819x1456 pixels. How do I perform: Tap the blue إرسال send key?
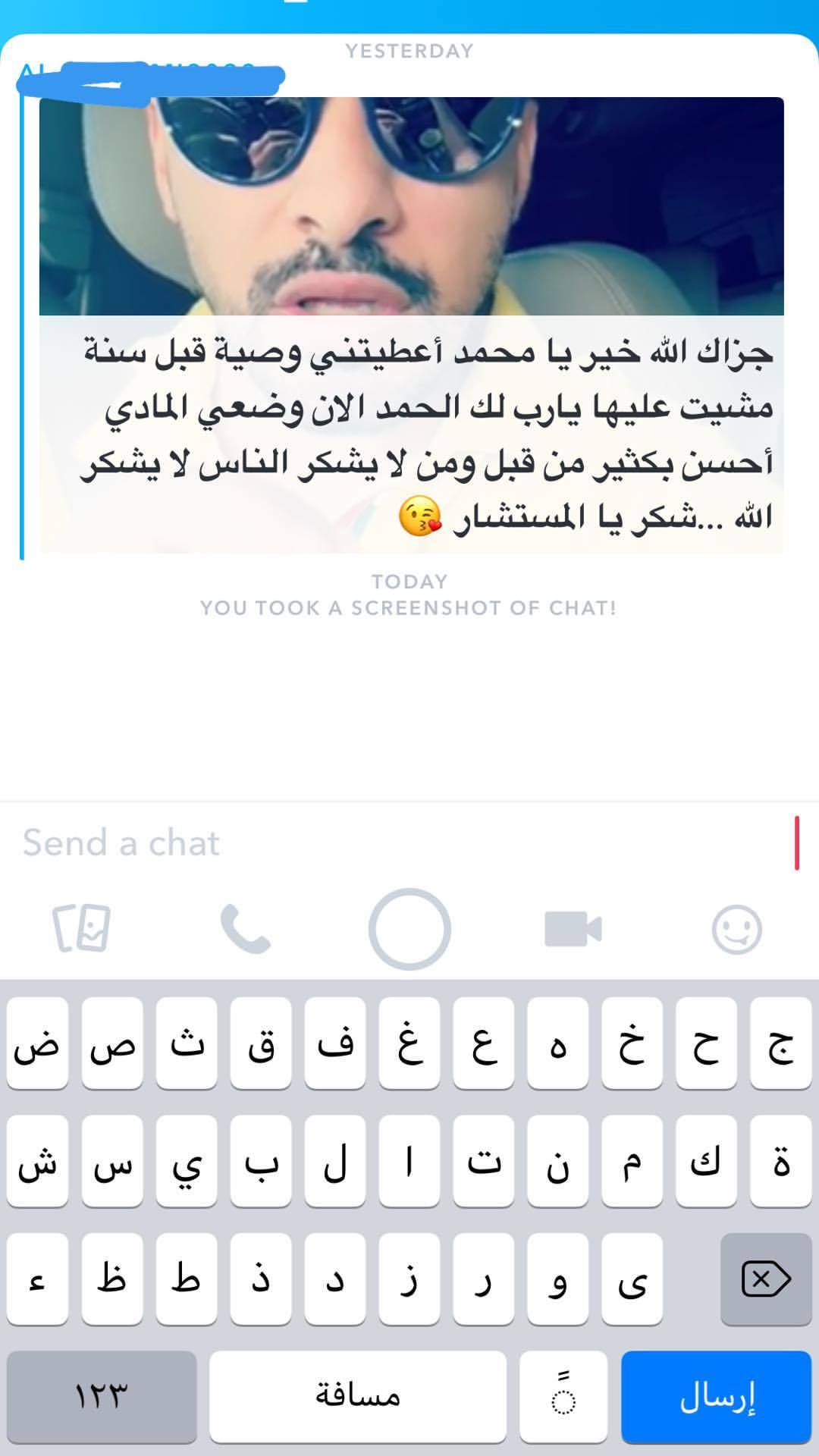coord(716,1397)
